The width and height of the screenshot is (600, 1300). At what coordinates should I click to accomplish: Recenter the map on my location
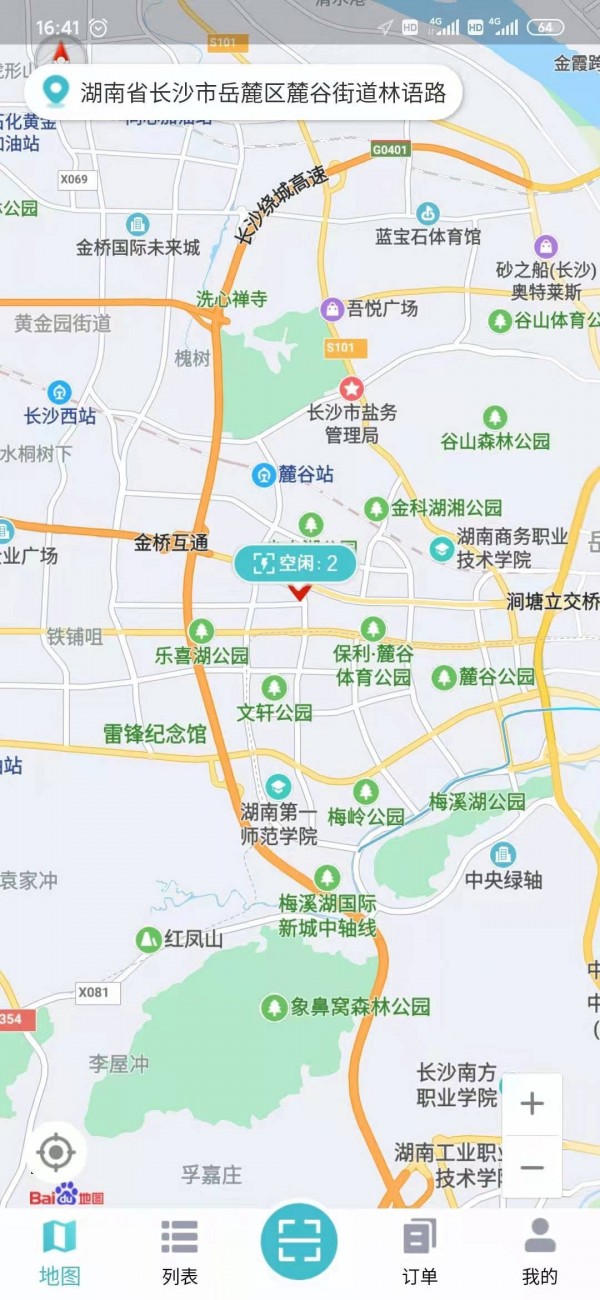[x=56, y=1153]
